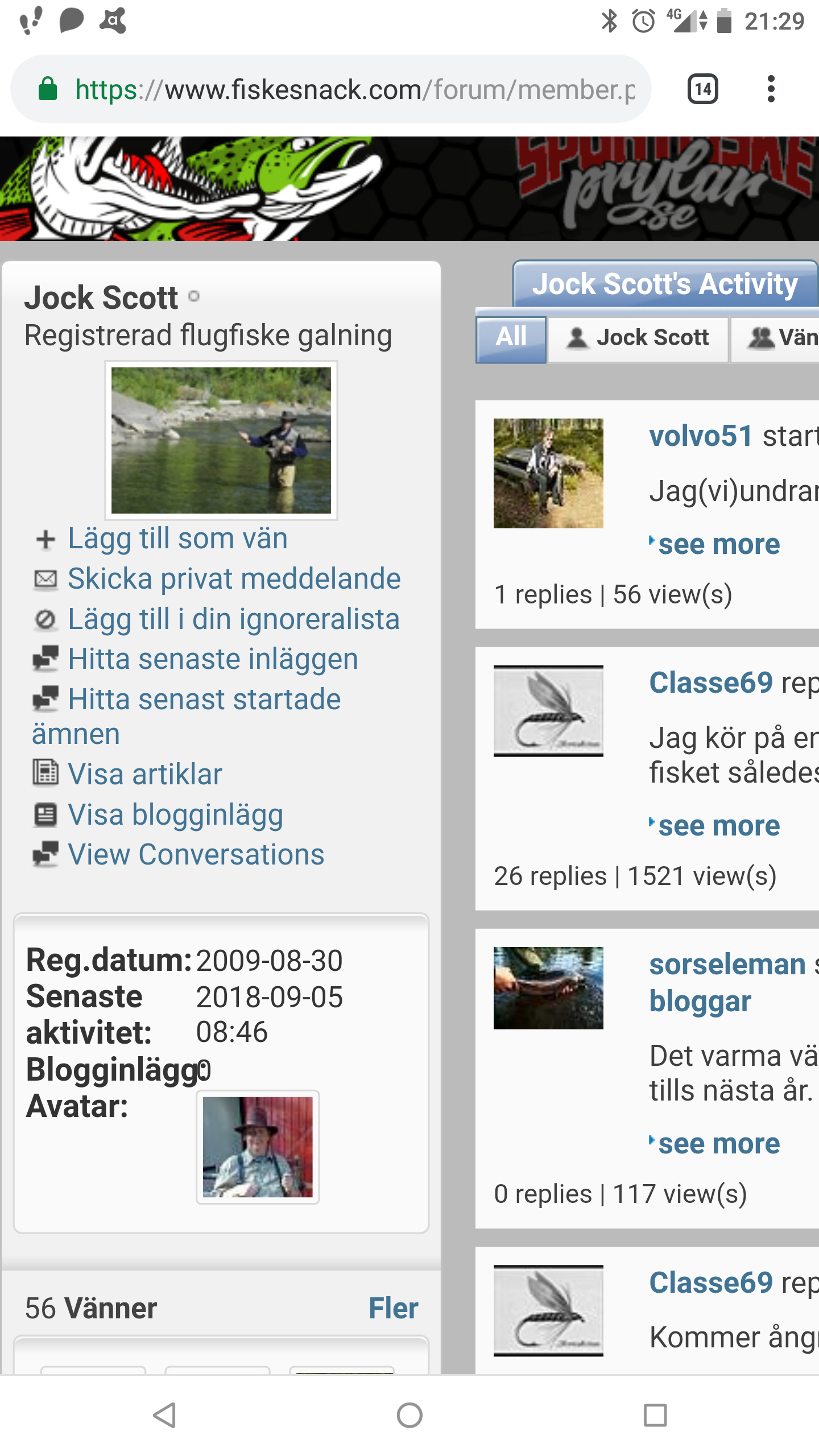Viewport: 819px width, 1456px height.
Task: Tap the URL address bar
Action: 353,89
